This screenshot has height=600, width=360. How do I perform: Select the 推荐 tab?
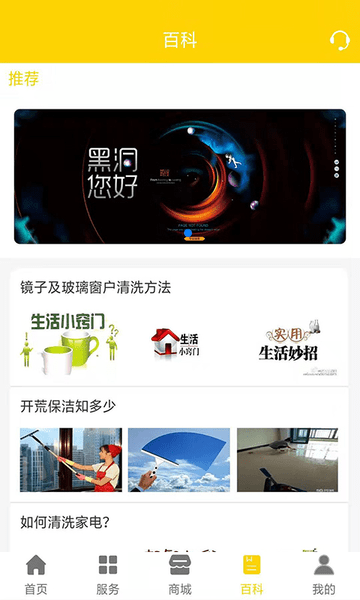click(x=24, y=78)
